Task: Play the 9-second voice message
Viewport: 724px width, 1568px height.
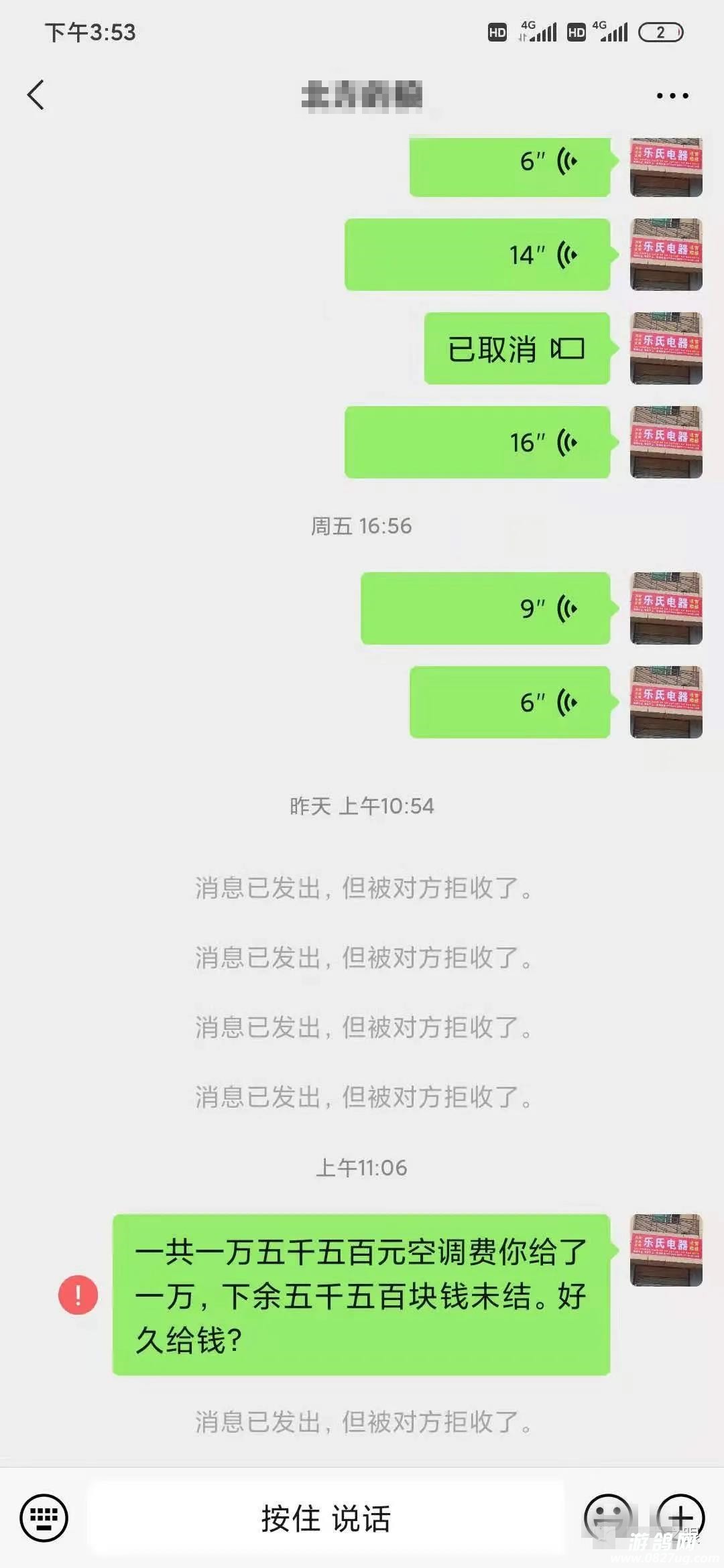Action: pyautogui.click(x=485, y=608)
